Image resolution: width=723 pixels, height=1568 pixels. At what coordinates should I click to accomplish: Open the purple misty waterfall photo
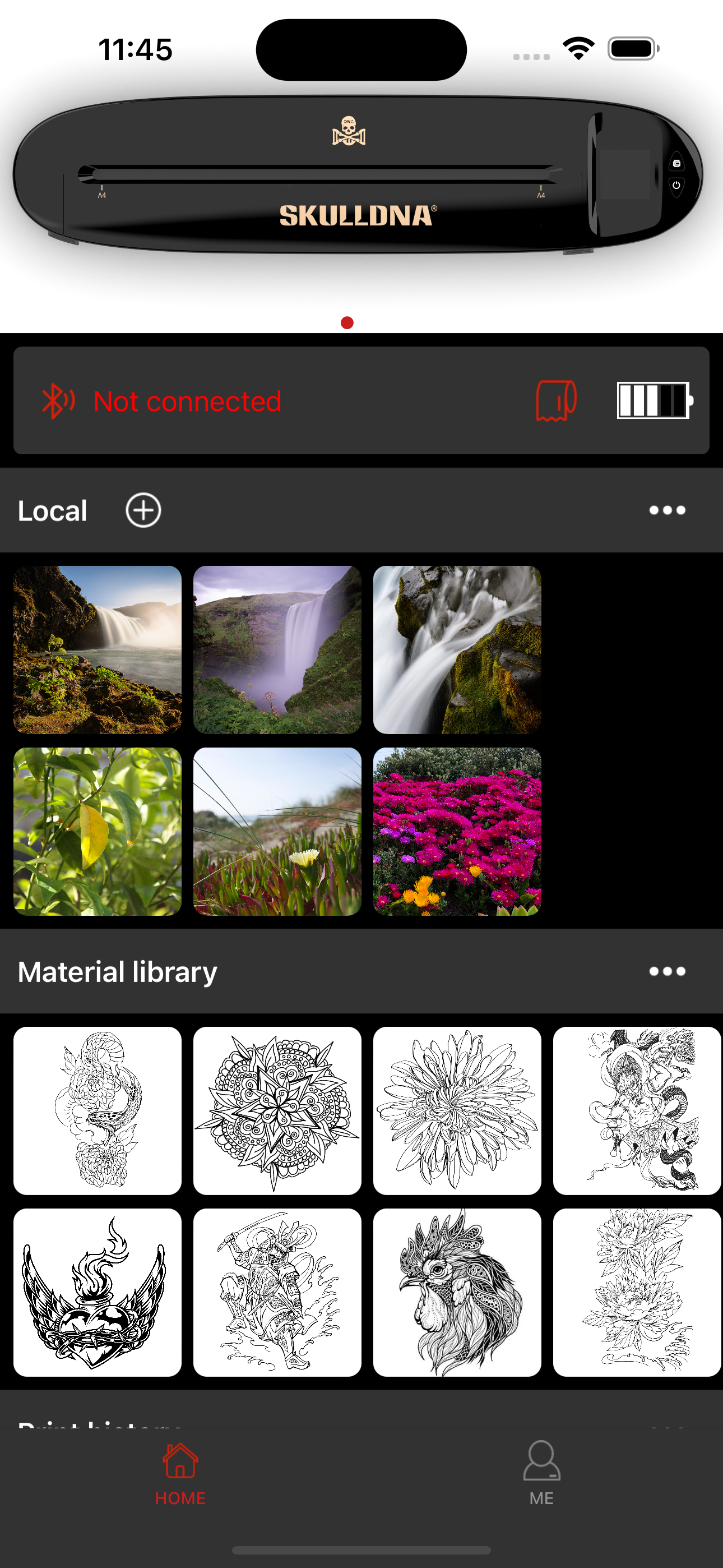[x=277, y=649]
